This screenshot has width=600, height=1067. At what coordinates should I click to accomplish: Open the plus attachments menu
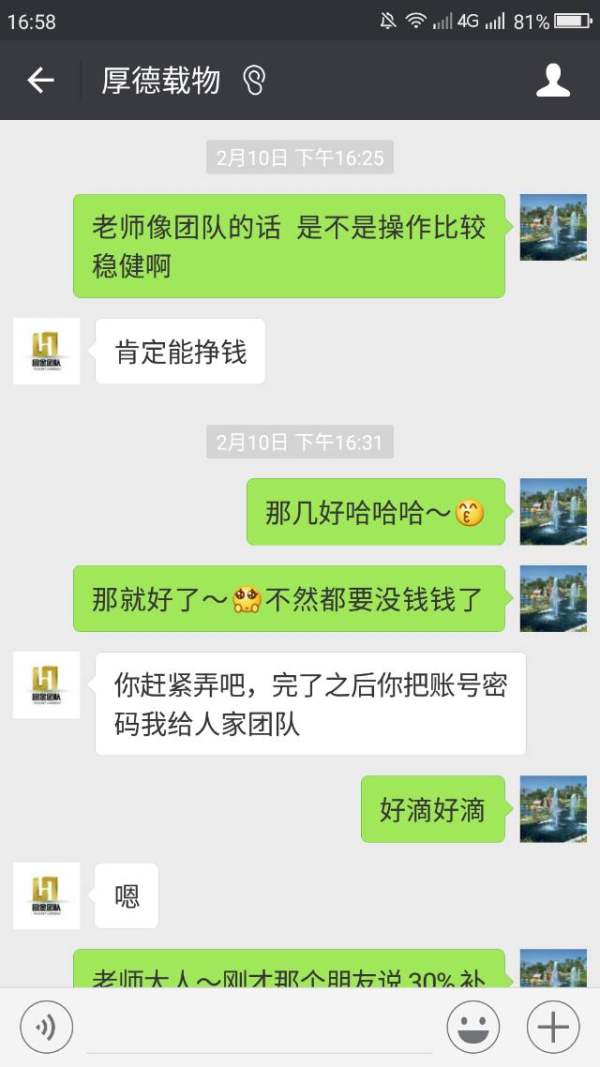point(553,1027)
